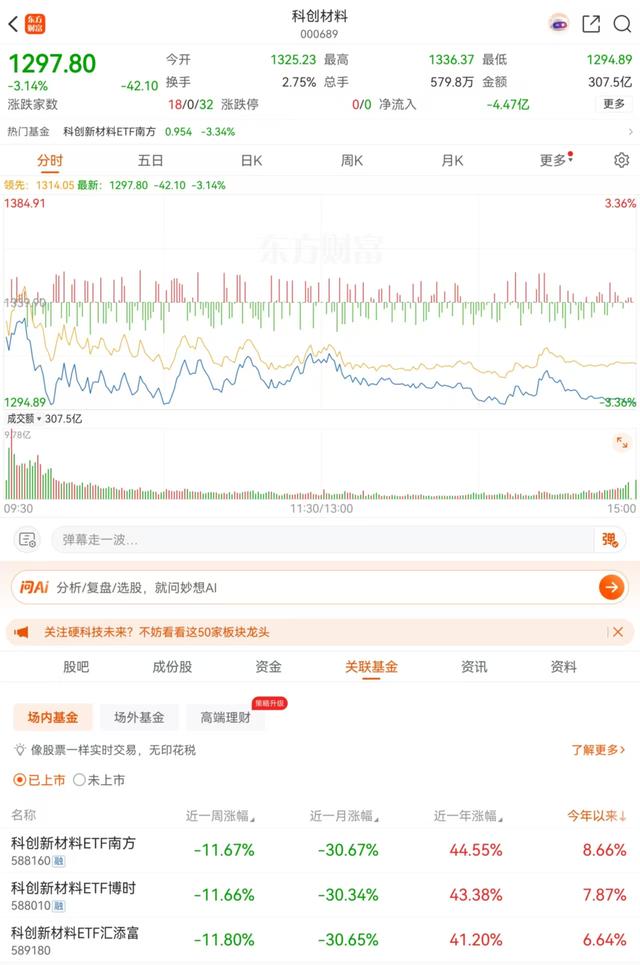
Task: Open 了解更多 link
Action: (598, 750)
